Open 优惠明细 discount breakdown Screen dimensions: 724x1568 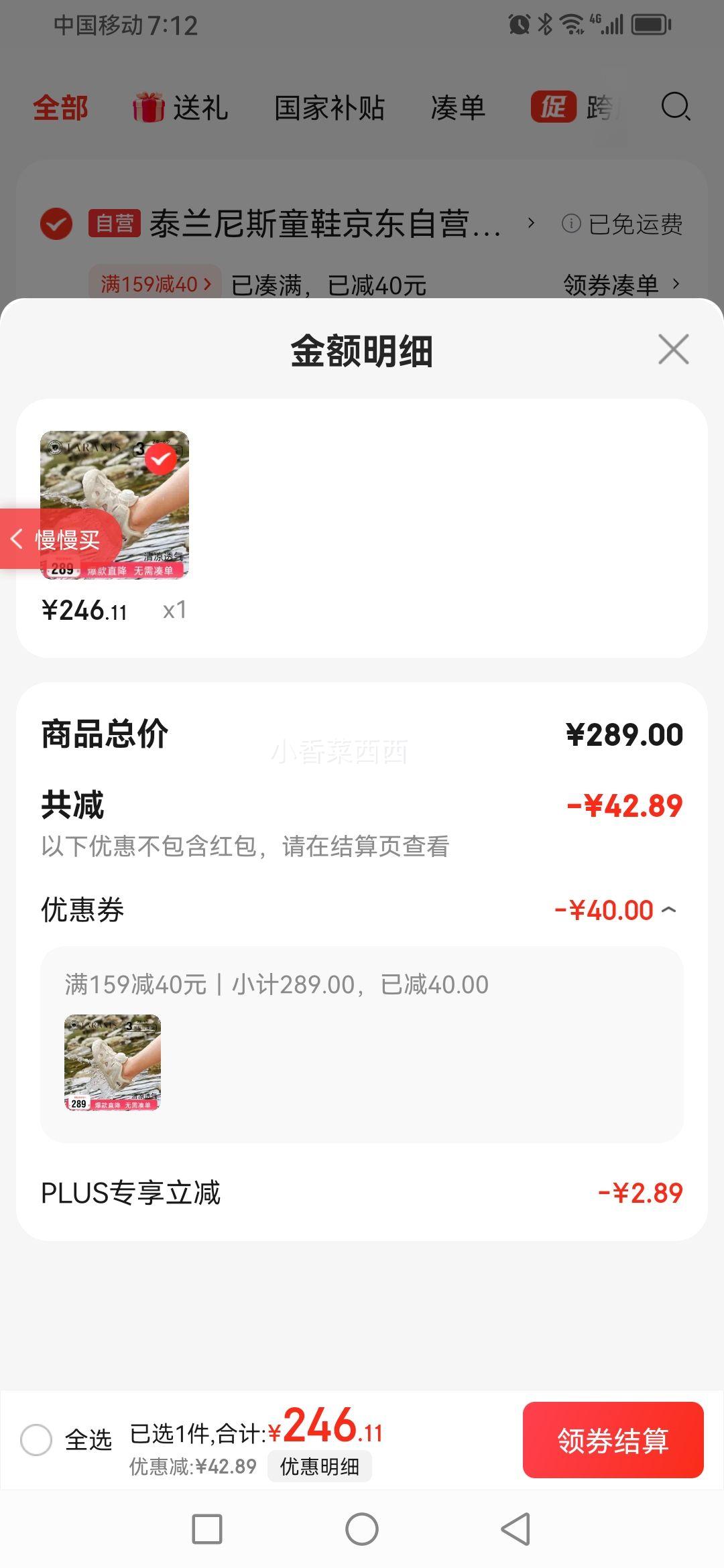tap(321, 1467)
